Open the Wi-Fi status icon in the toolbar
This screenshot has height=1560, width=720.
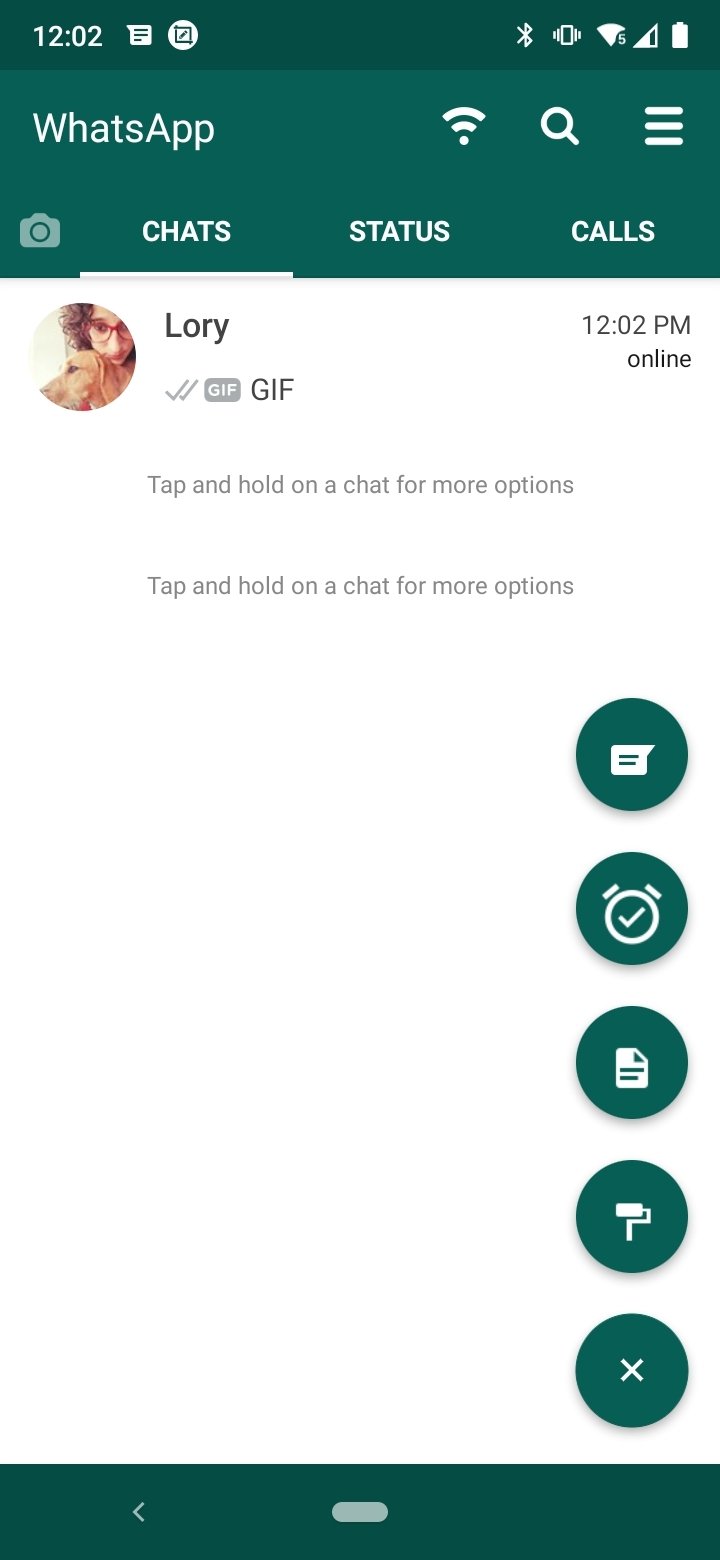(464, 126)
